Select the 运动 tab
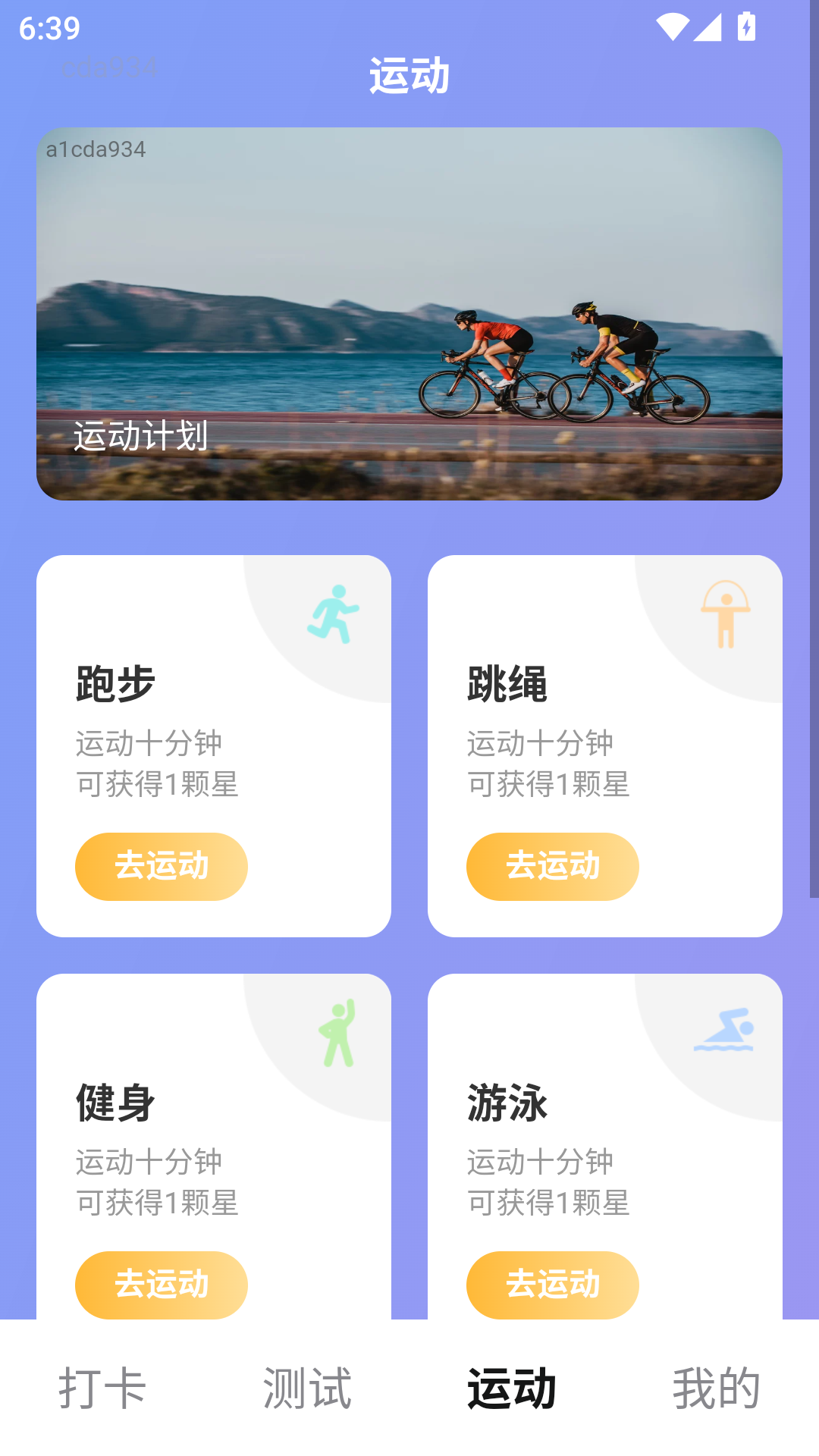This screenshot has height=1456, width=819. 512,1388
